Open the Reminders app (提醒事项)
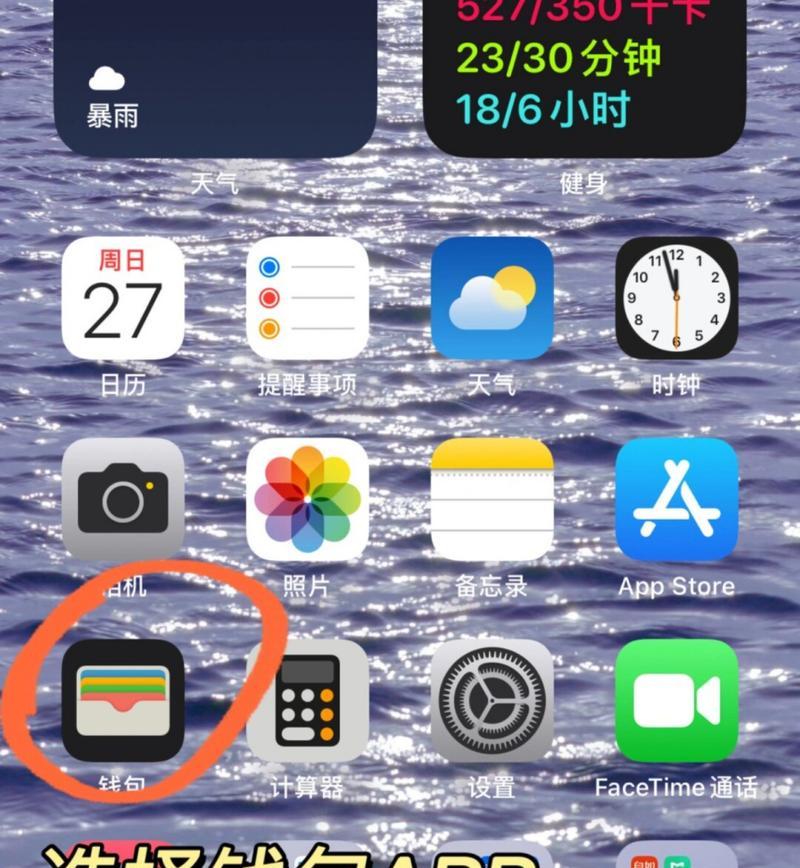800x868 pixels. click(307, 298)
